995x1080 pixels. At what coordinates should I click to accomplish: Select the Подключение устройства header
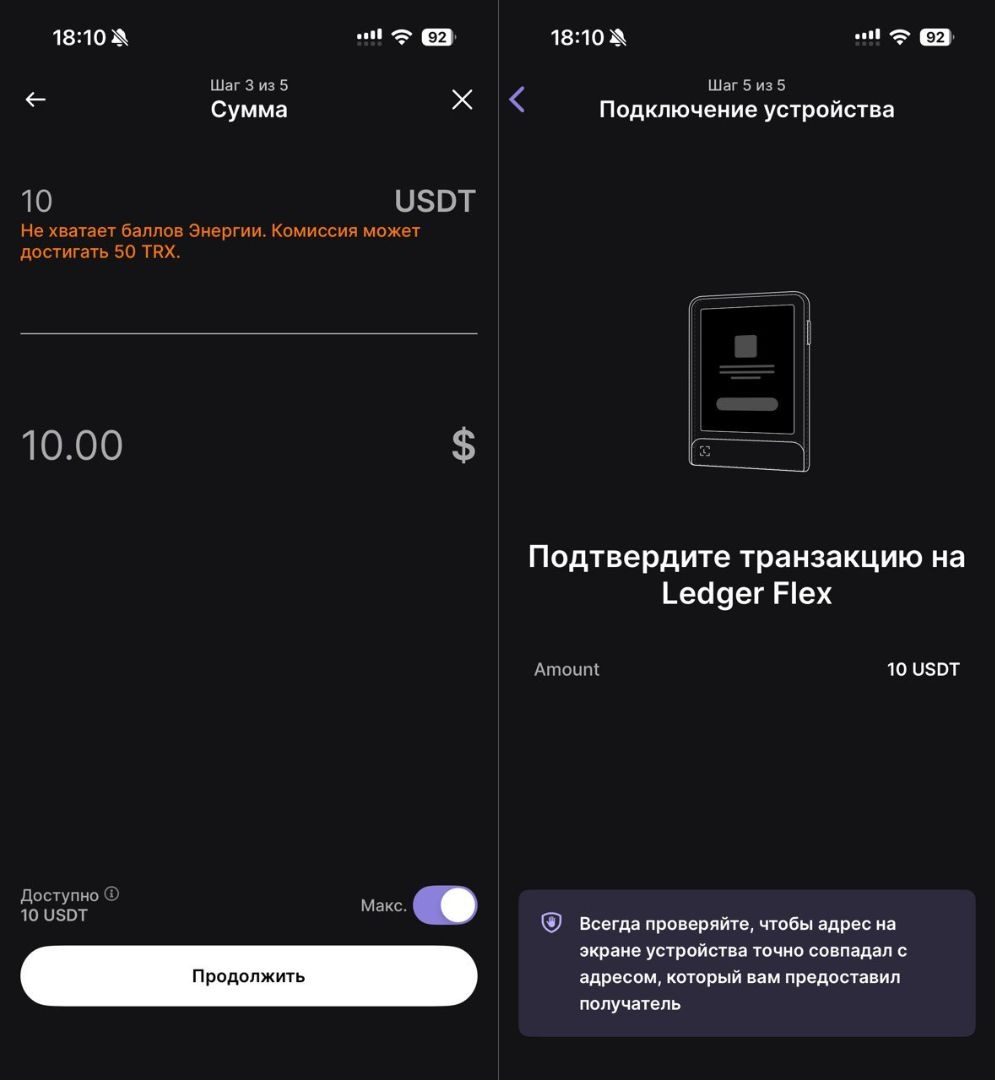point(746,109)
